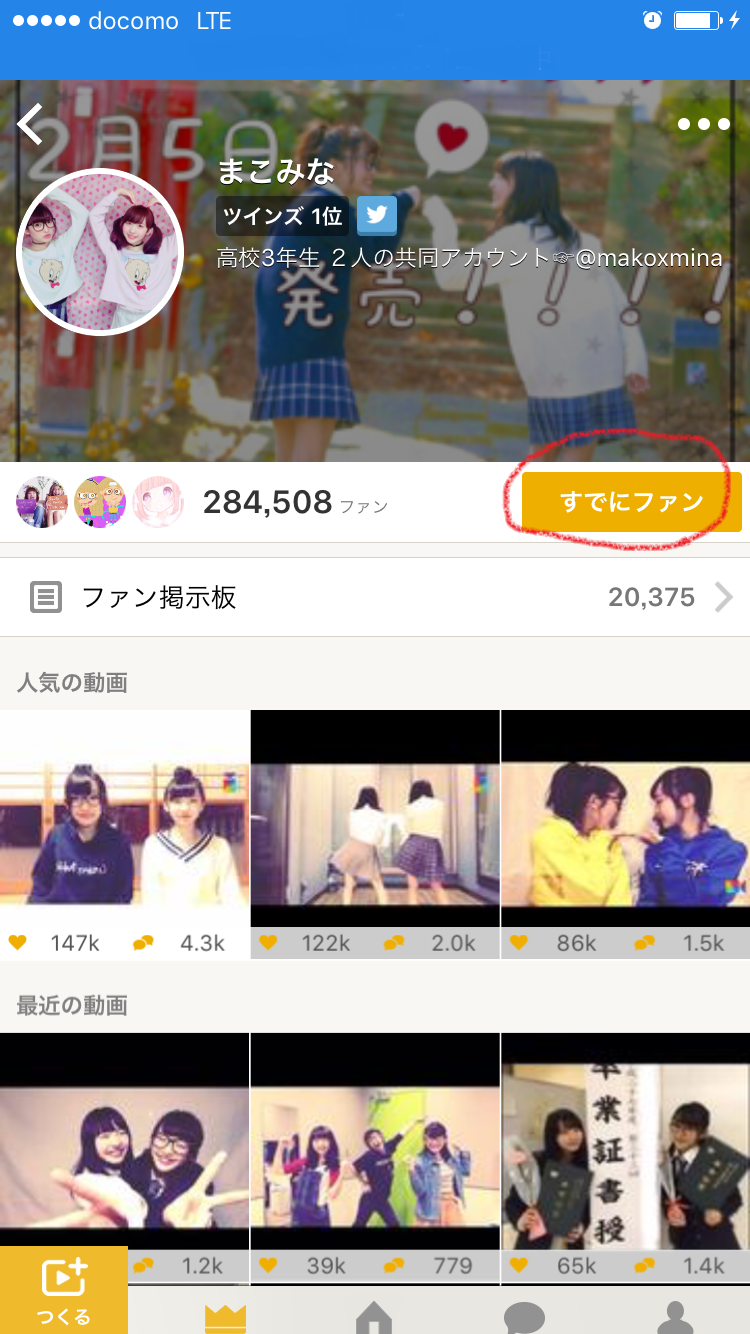Image resolution: width=750 pixels, height=1334 pixels.
Task: Open the three-dot overflow menu
Action: [703, 125]
